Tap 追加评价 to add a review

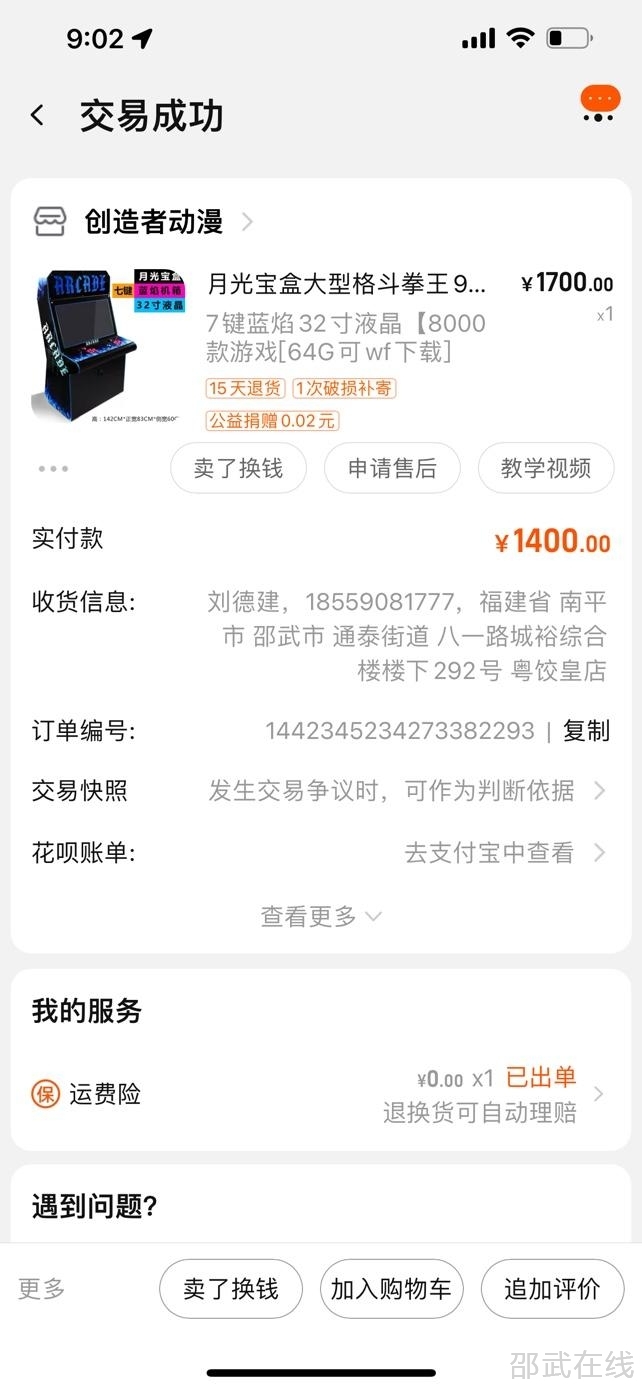pos(552,1289)
